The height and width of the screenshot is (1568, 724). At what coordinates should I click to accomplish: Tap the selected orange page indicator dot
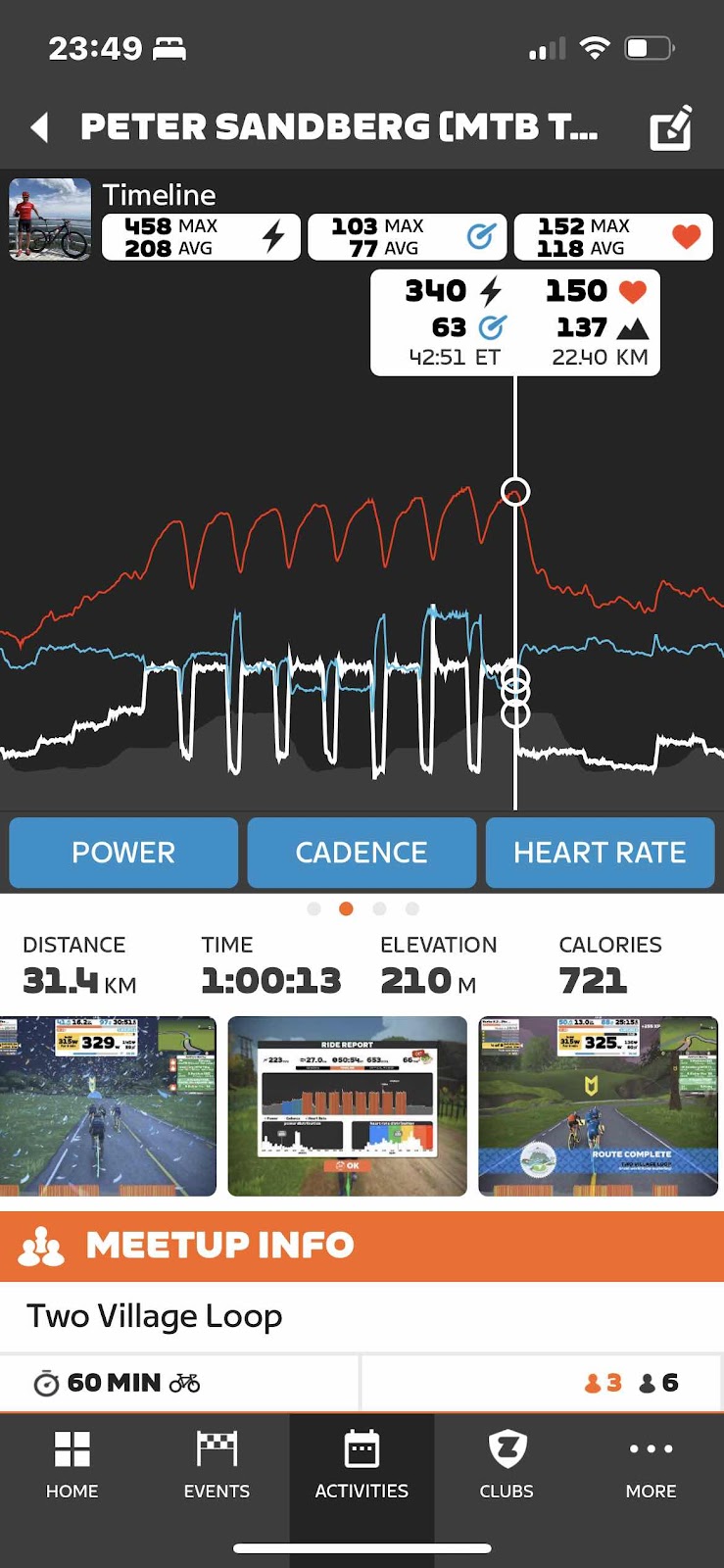(x=346, y=908)
